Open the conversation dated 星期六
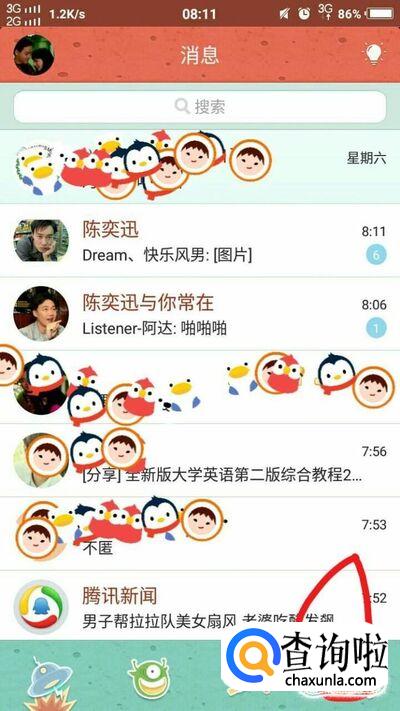This screenshot has height=711, width=400. tap(200, 166)
